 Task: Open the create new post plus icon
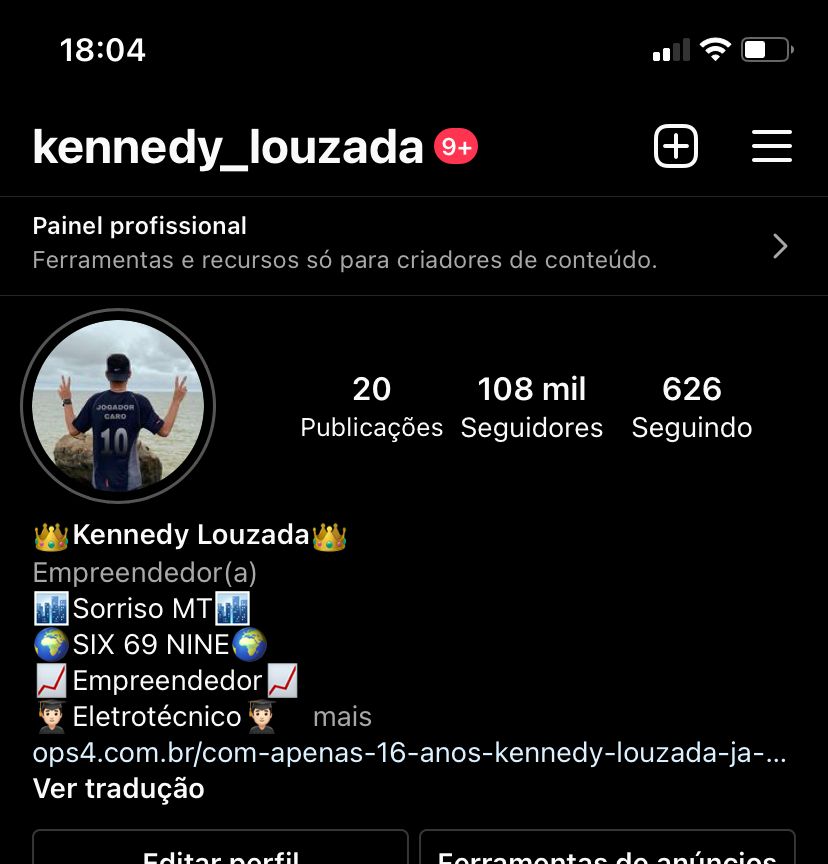coord(676,147)
